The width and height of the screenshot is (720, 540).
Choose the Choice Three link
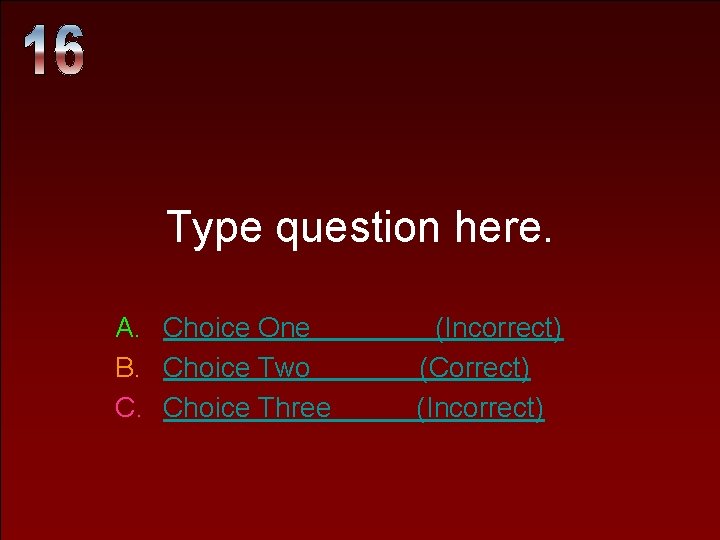[x=354, y=408]
